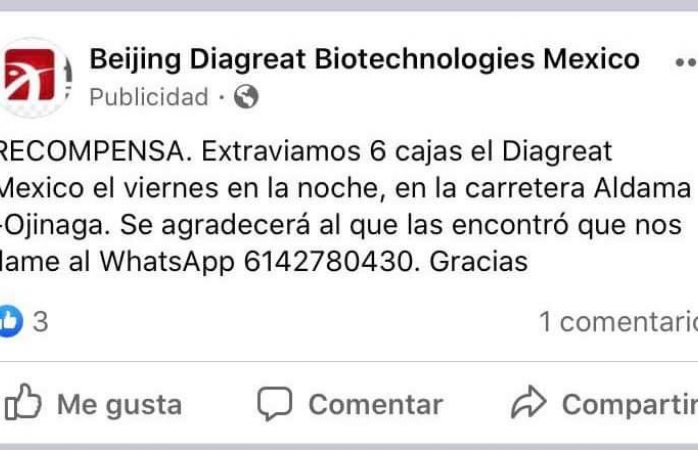This screenshot has height=450, width=698.
Task: Open the Beijing Diagreat Biotechnologies Mexico page name
Action: (x=364, y=59)
